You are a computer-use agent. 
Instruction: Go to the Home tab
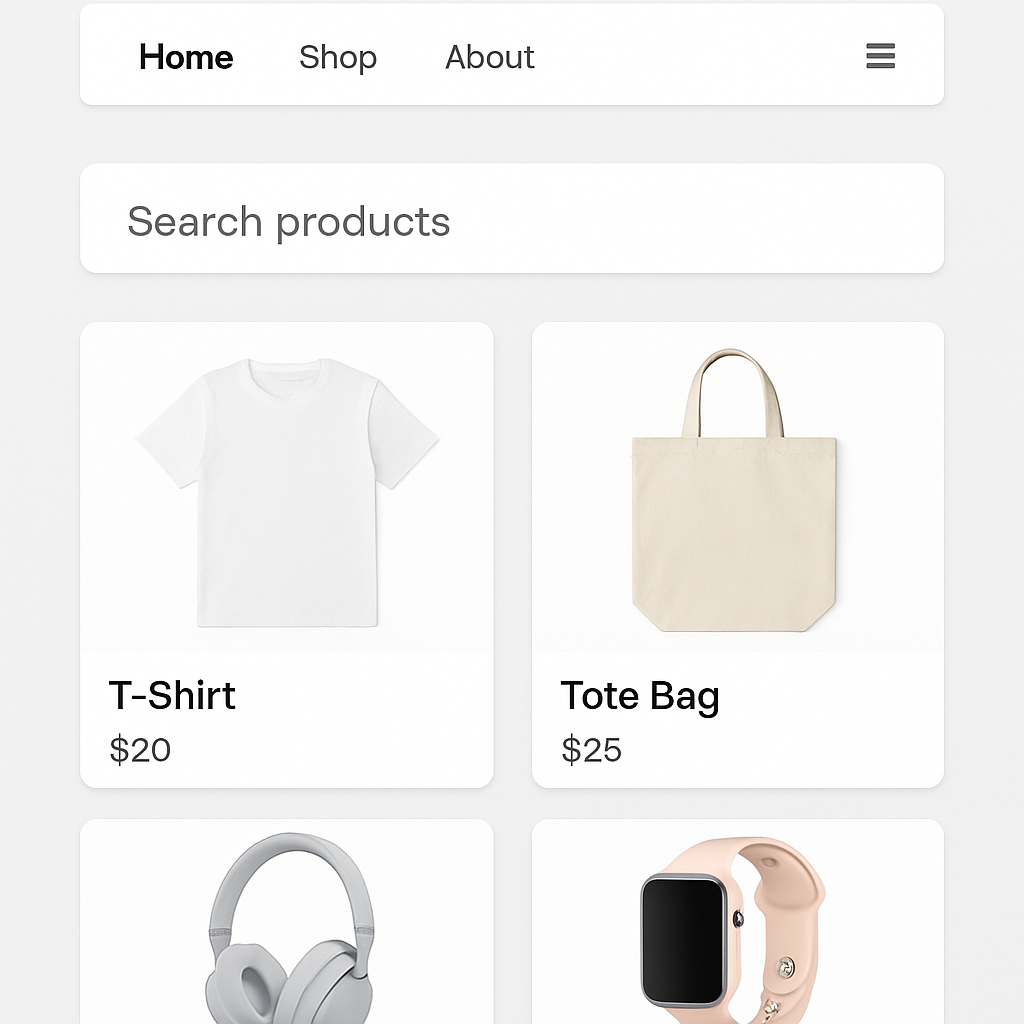(x=186, y=57)
